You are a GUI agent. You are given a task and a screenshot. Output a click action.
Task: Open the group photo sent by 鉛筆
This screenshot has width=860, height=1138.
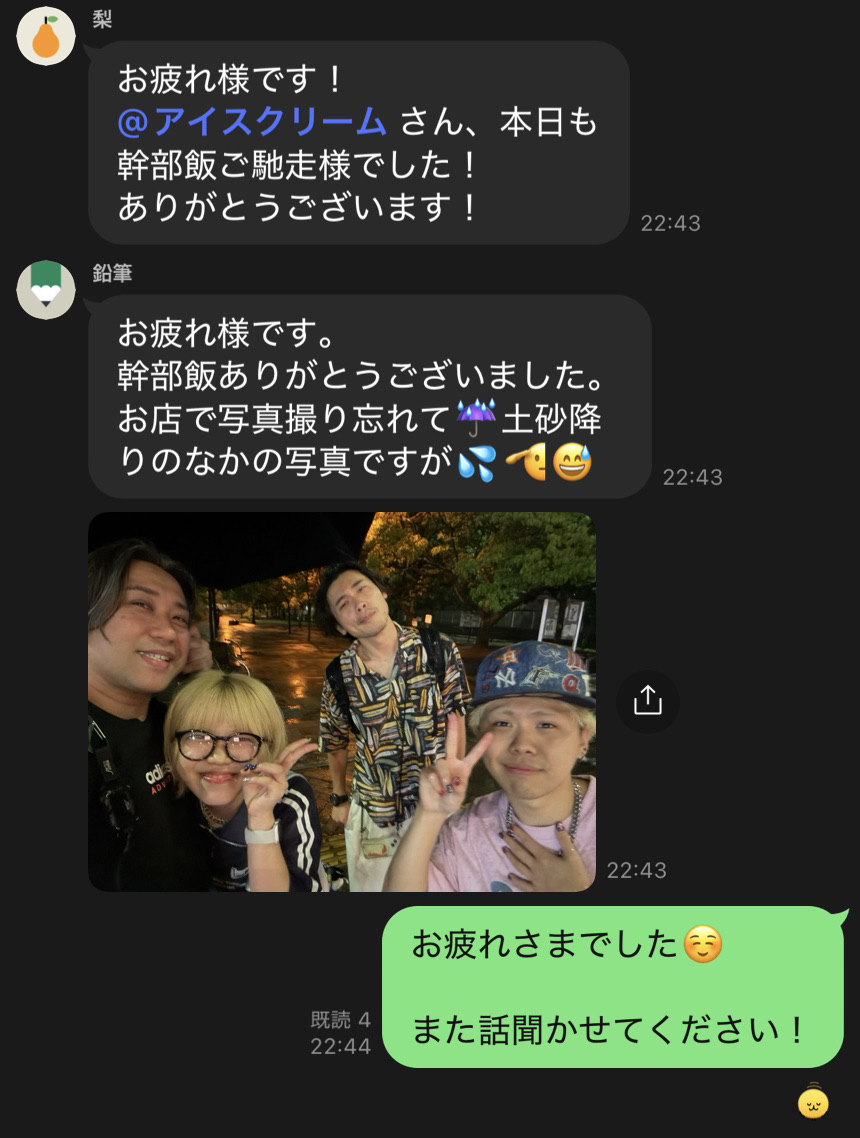[x=342, y=702]
